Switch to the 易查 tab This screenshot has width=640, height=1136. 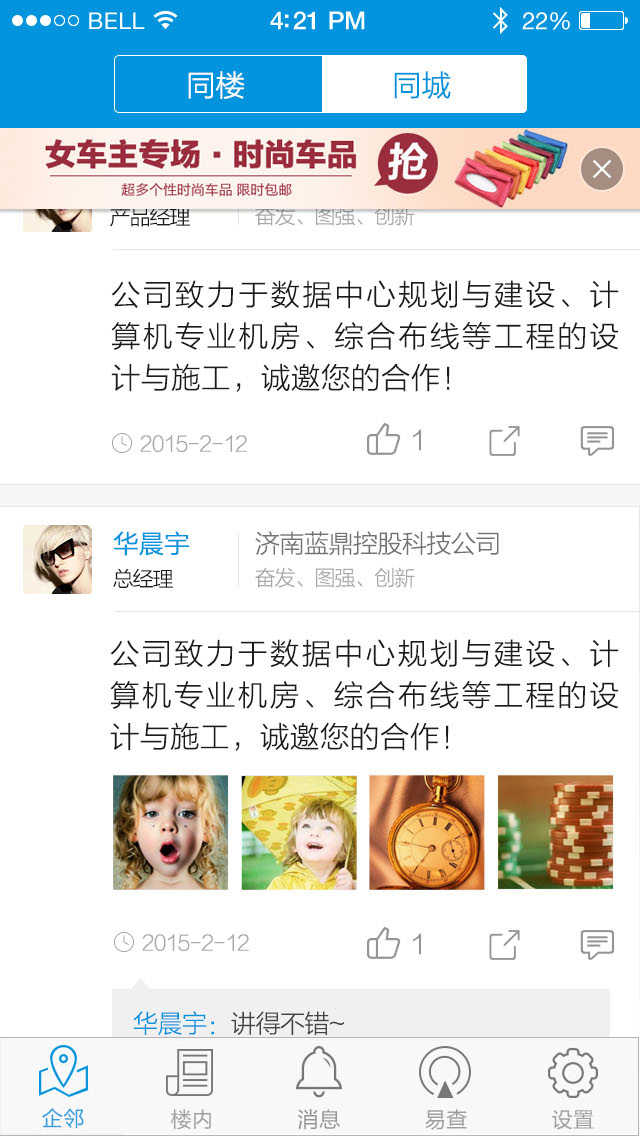445,1087
